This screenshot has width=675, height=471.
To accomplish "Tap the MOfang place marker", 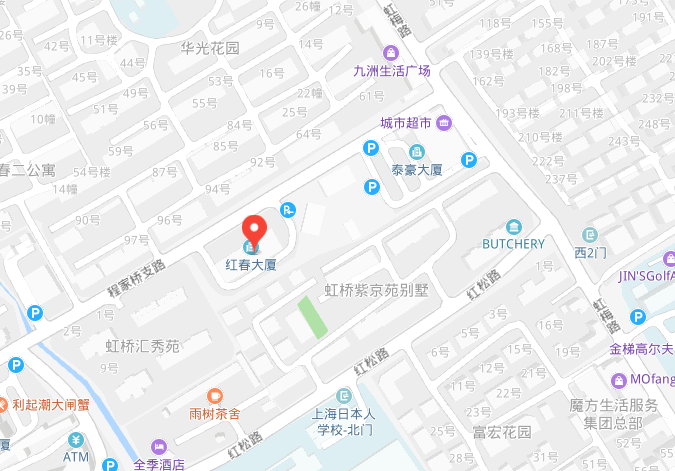I will click(x=618, y=380).
